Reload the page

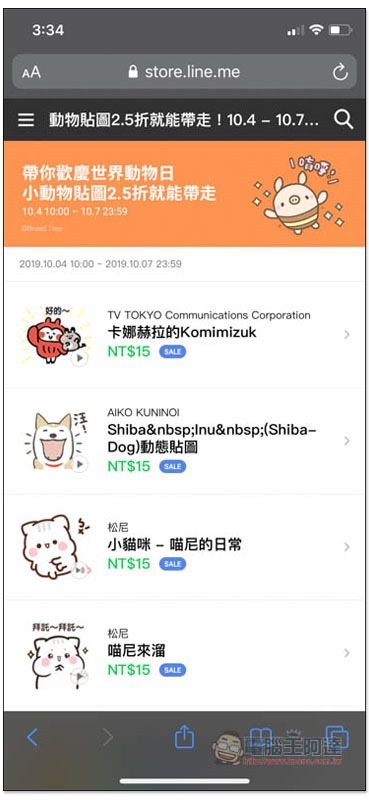(340, 72)
